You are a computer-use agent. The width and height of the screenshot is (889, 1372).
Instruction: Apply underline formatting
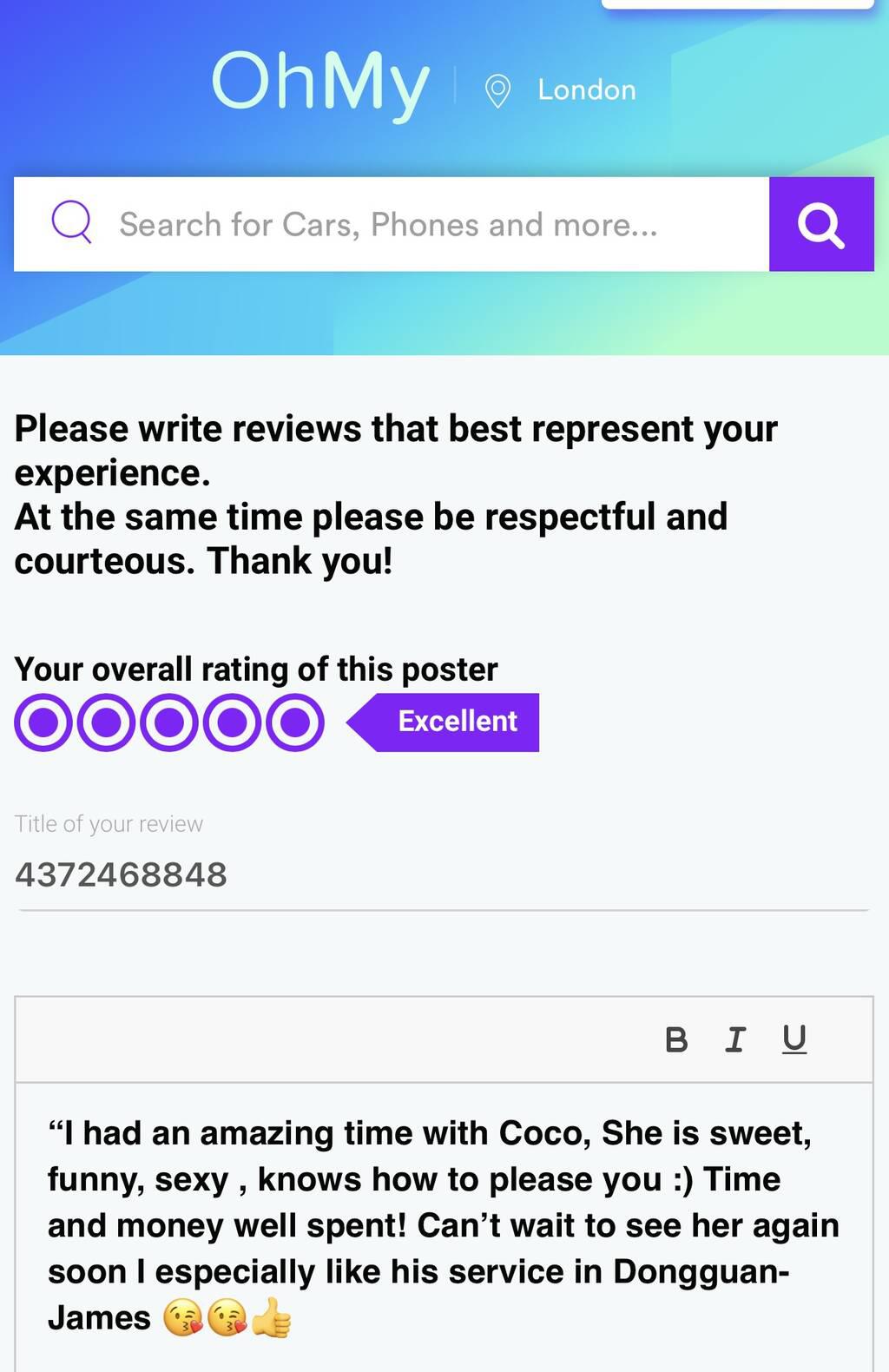tap(794, 1039)
